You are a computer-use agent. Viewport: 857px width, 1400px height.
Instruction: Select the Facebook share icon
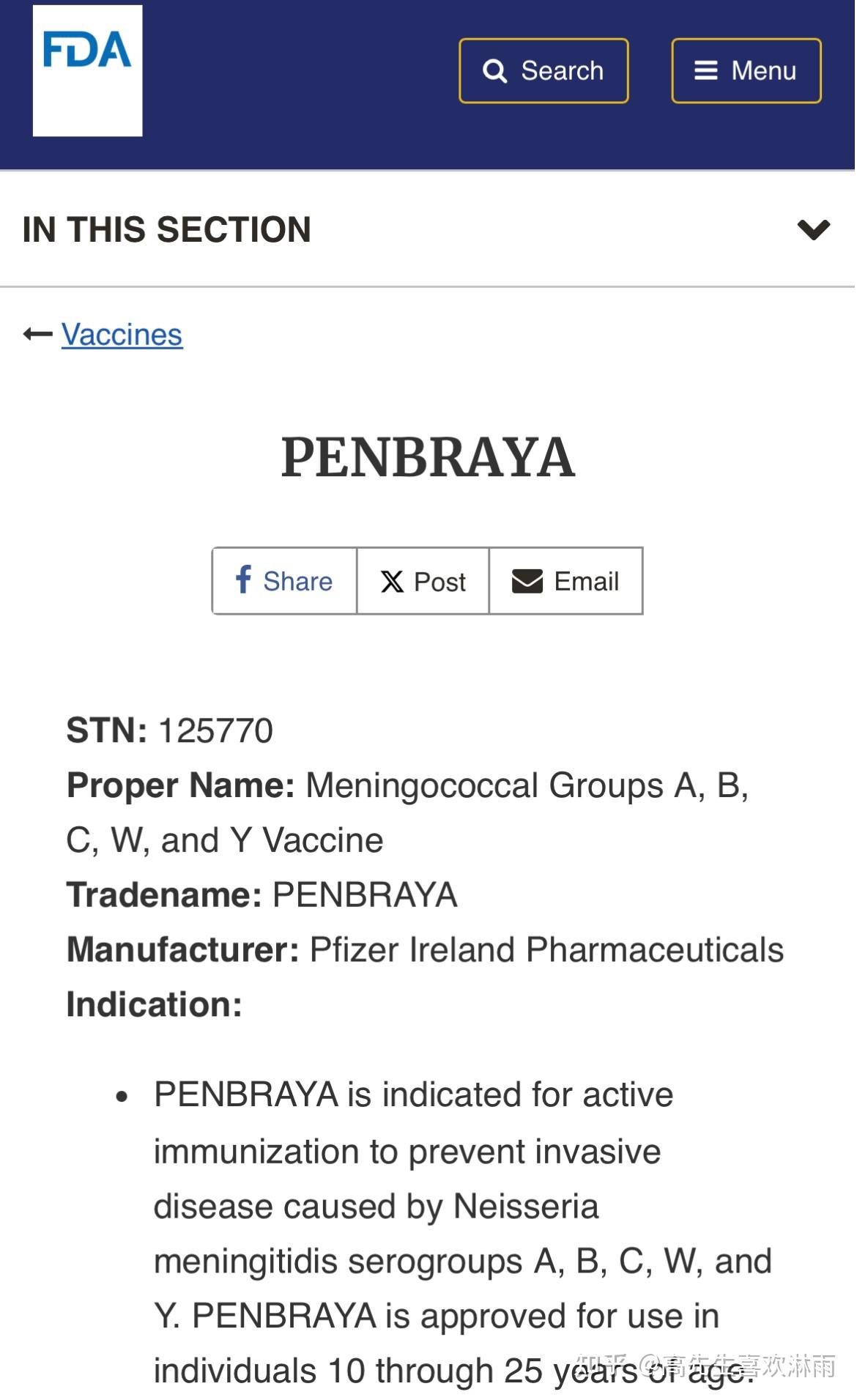[245, 581]
